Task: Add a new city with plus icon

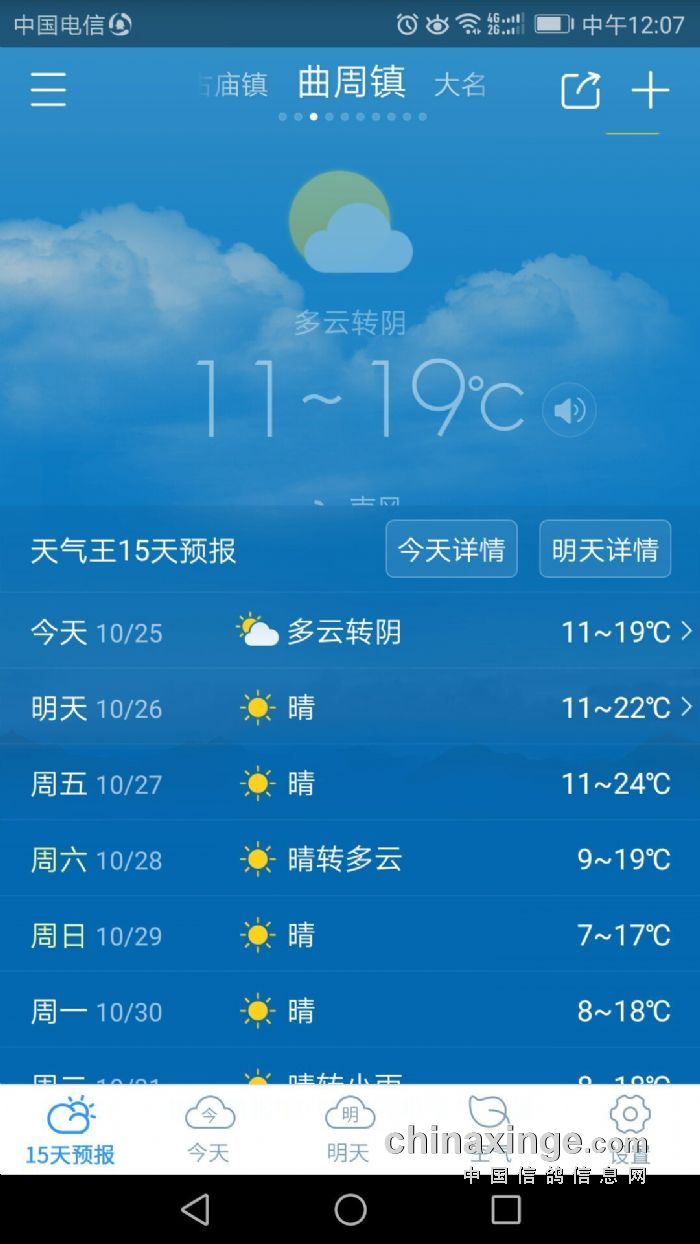Action: (649, 90)
